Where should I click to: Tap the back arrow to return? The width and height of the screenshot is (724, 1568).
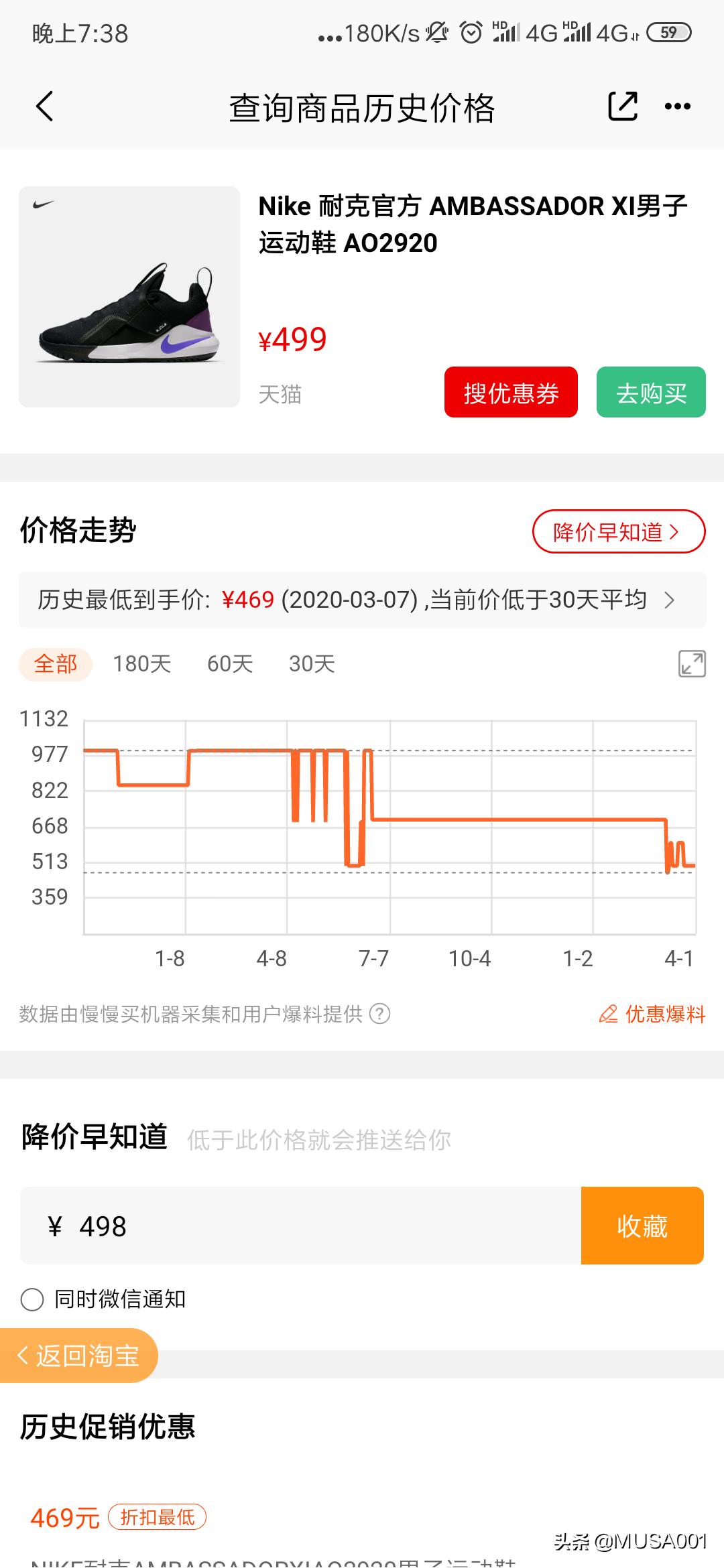[x=45, y=106]
